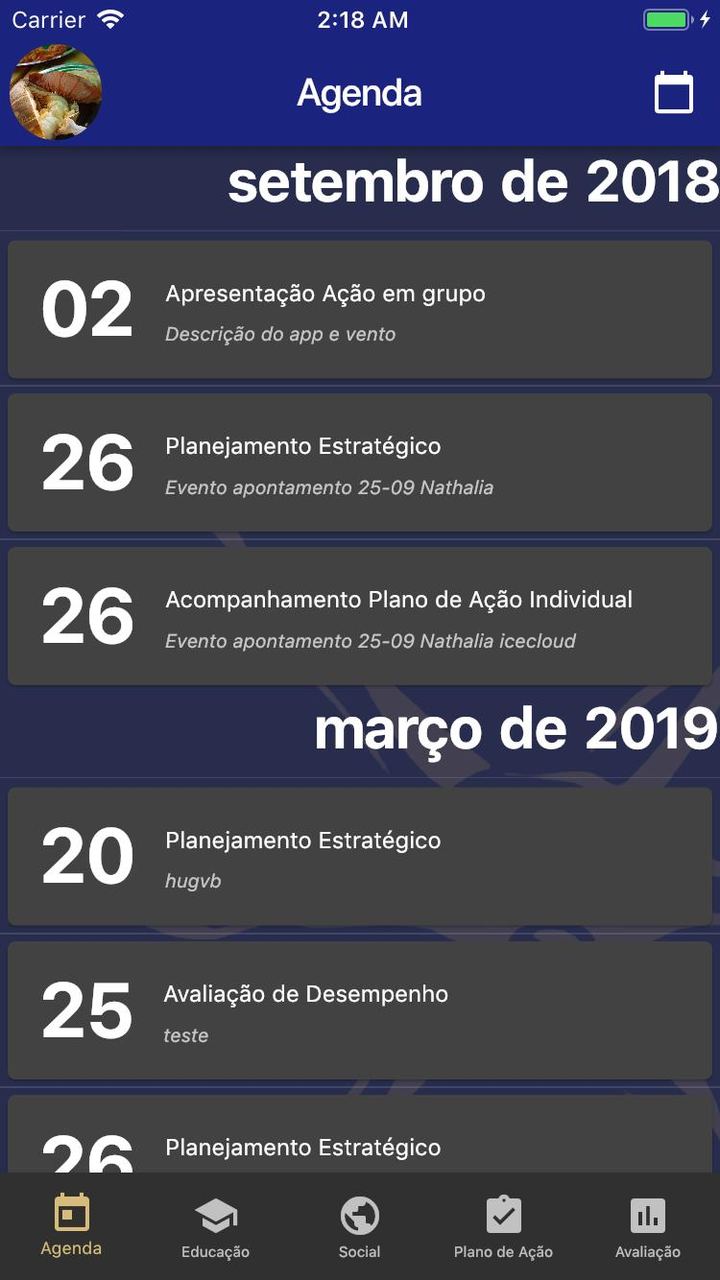This screenshot has width=720, height=1280.
Task: Tap the clock showing 2:18 AM
Action: 360,19
